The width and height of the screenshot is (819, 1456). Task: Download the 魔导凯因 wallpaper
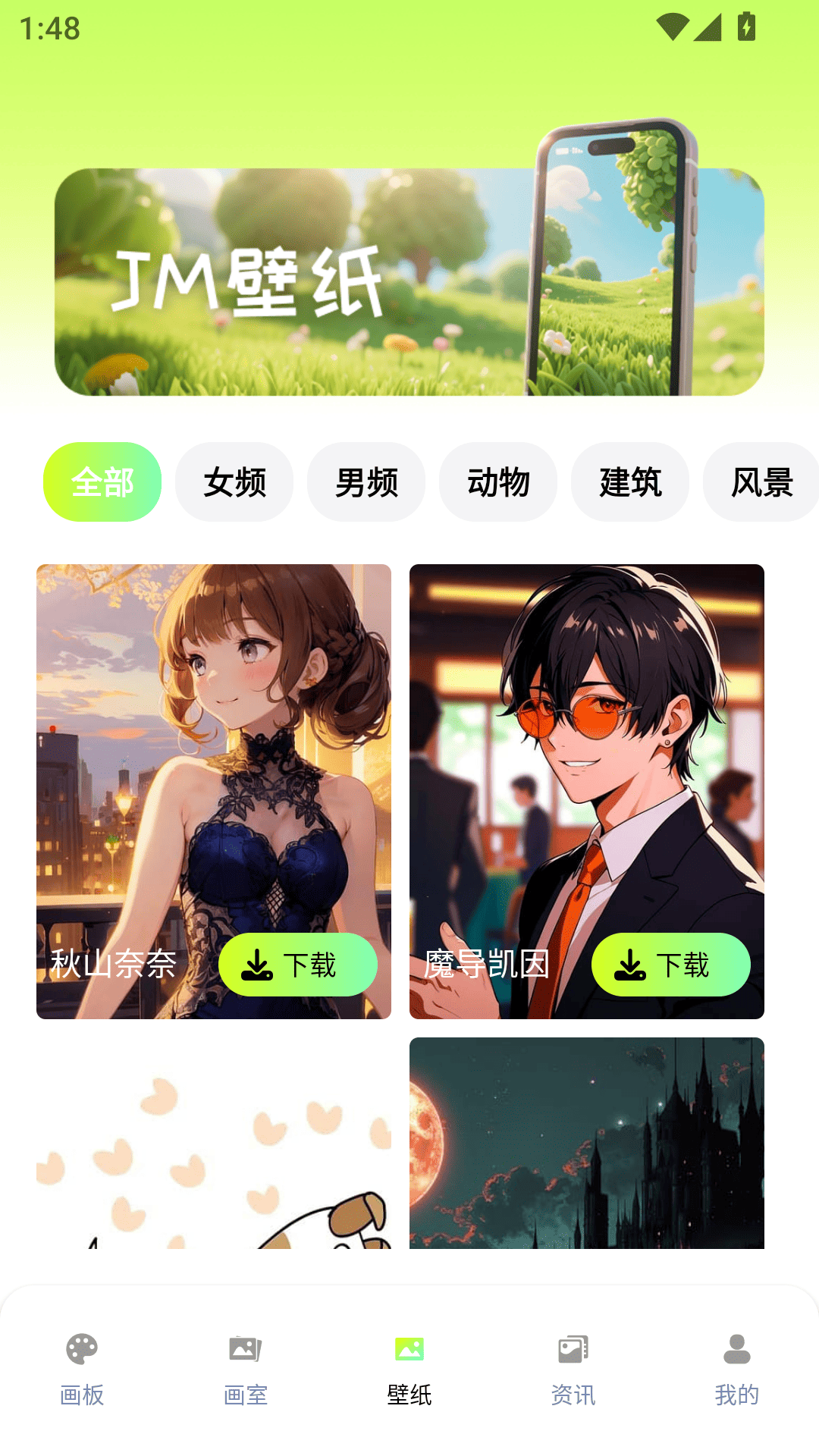click(671, 965)
